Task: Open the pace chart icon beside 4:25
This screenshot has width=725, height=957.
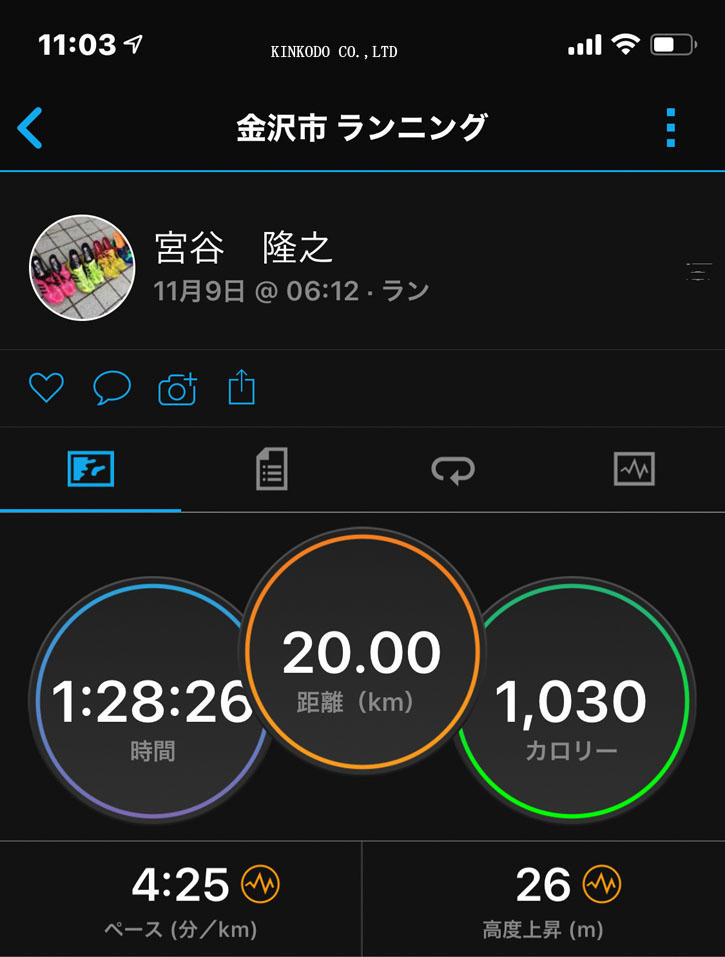Action: (260, 884)
